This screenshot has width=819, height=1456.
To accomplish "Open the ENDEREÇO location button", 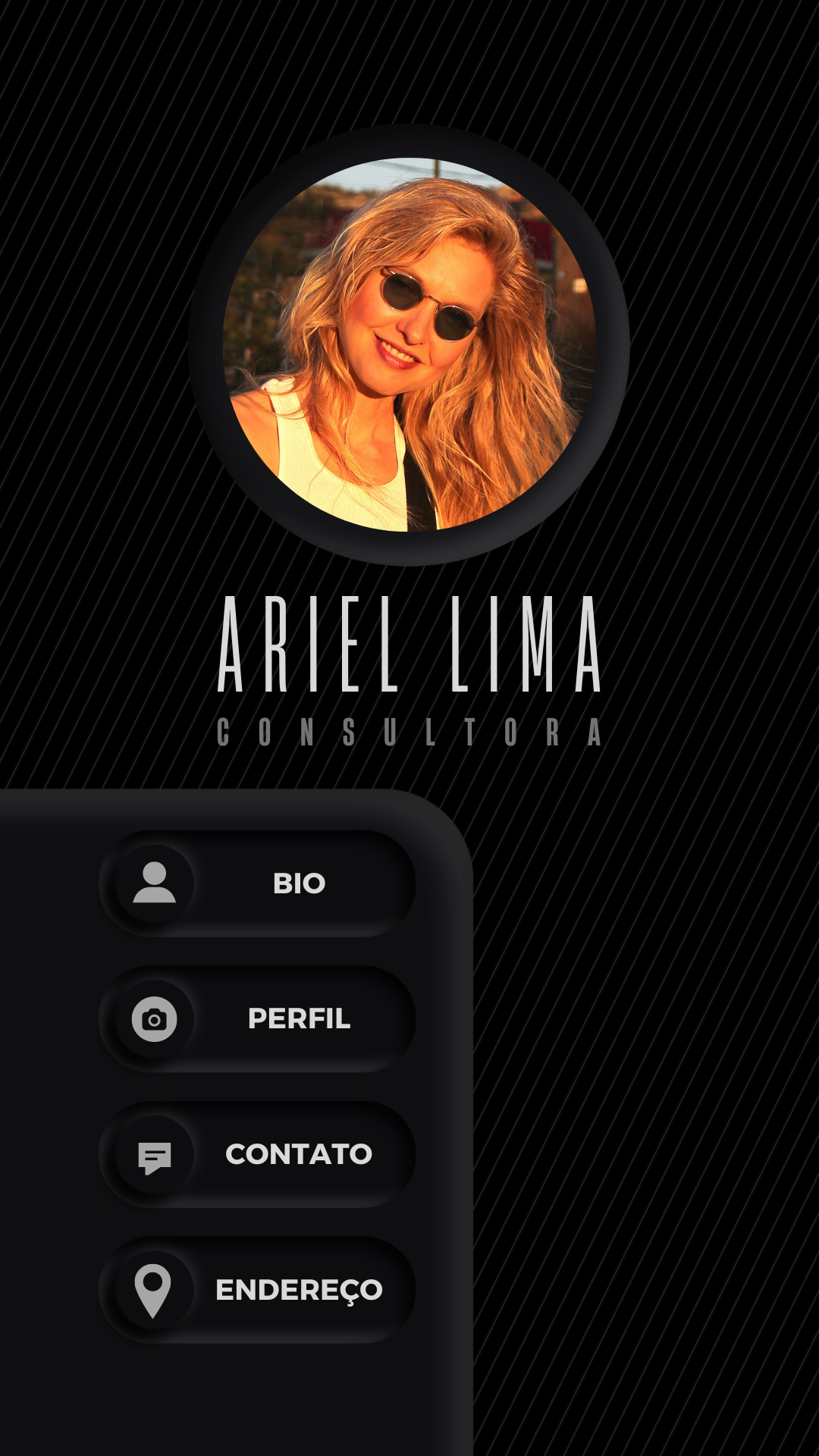I will (258, 1289).
